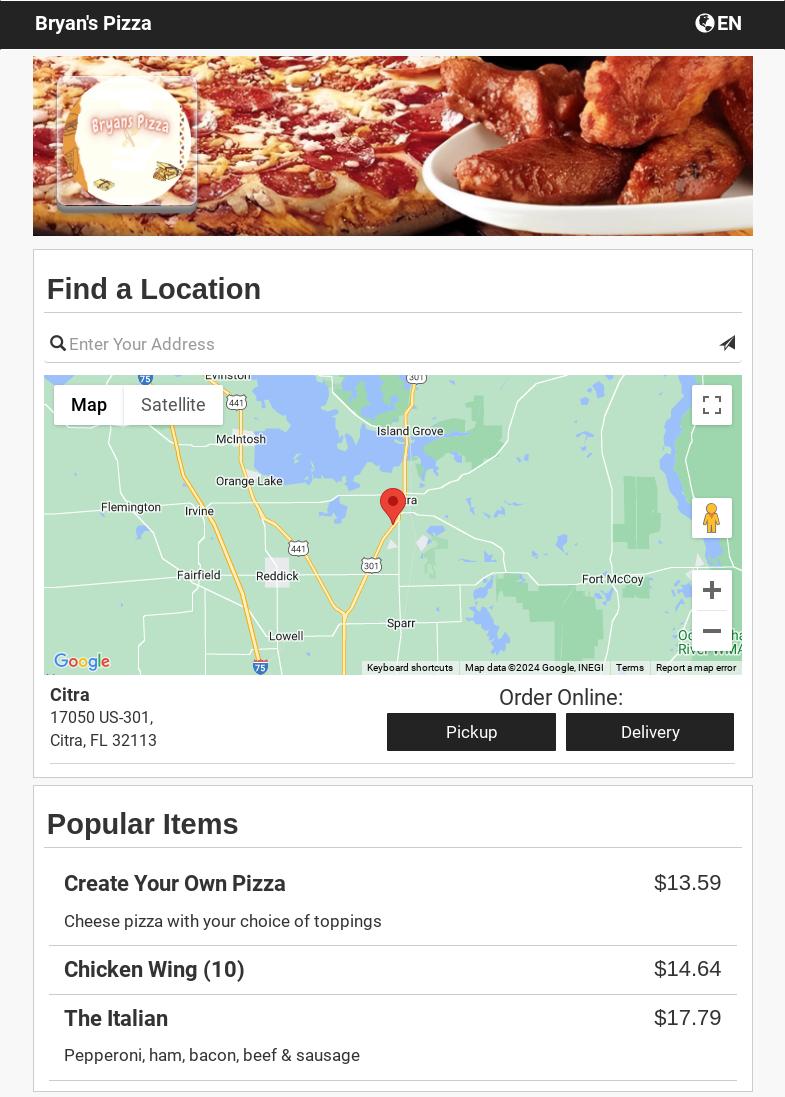
Task: Open the map Terms link
Action: coord(630,668)
